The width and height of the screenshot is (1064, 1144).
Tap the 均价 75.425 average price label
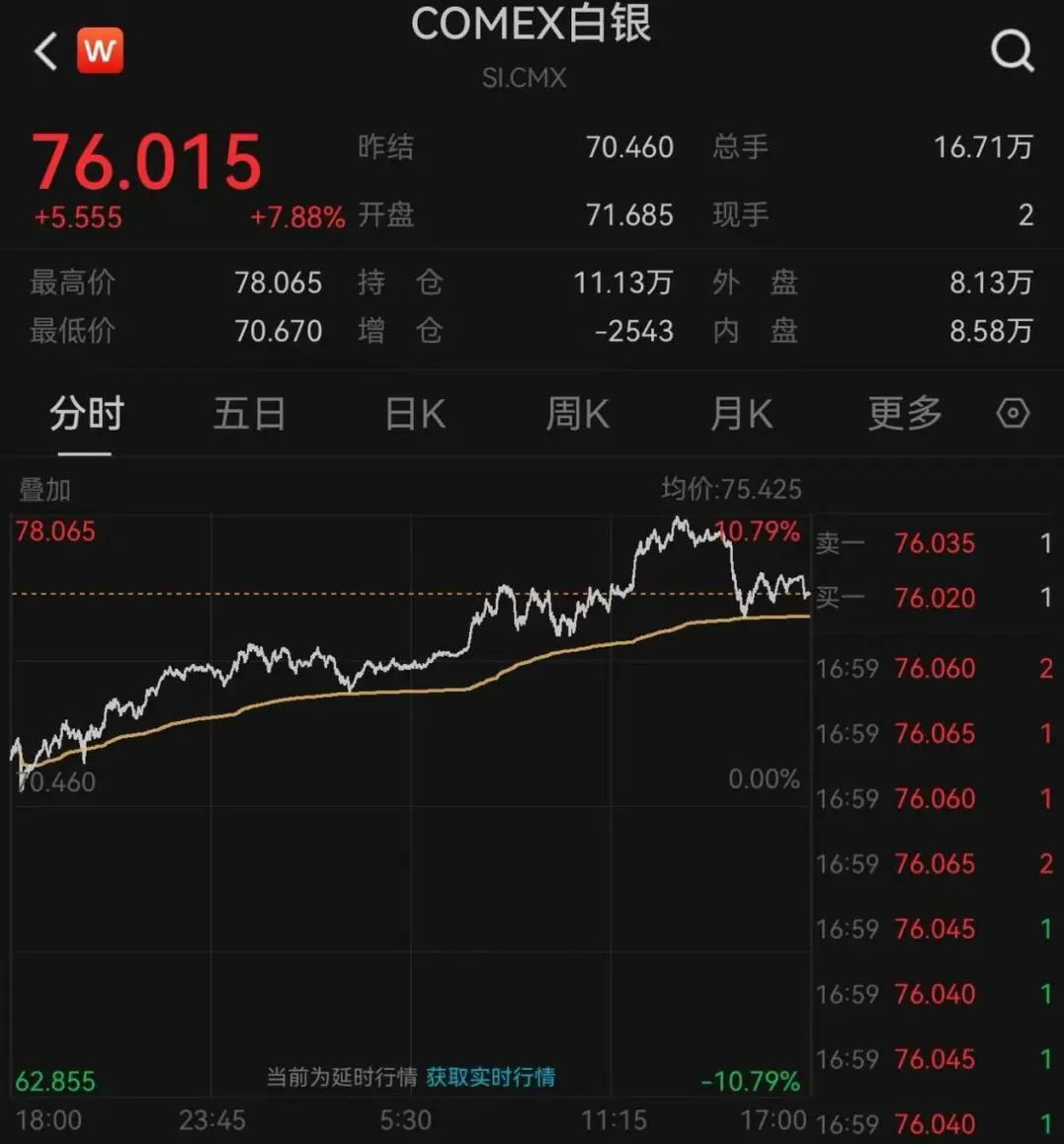(x=733, y=489)
